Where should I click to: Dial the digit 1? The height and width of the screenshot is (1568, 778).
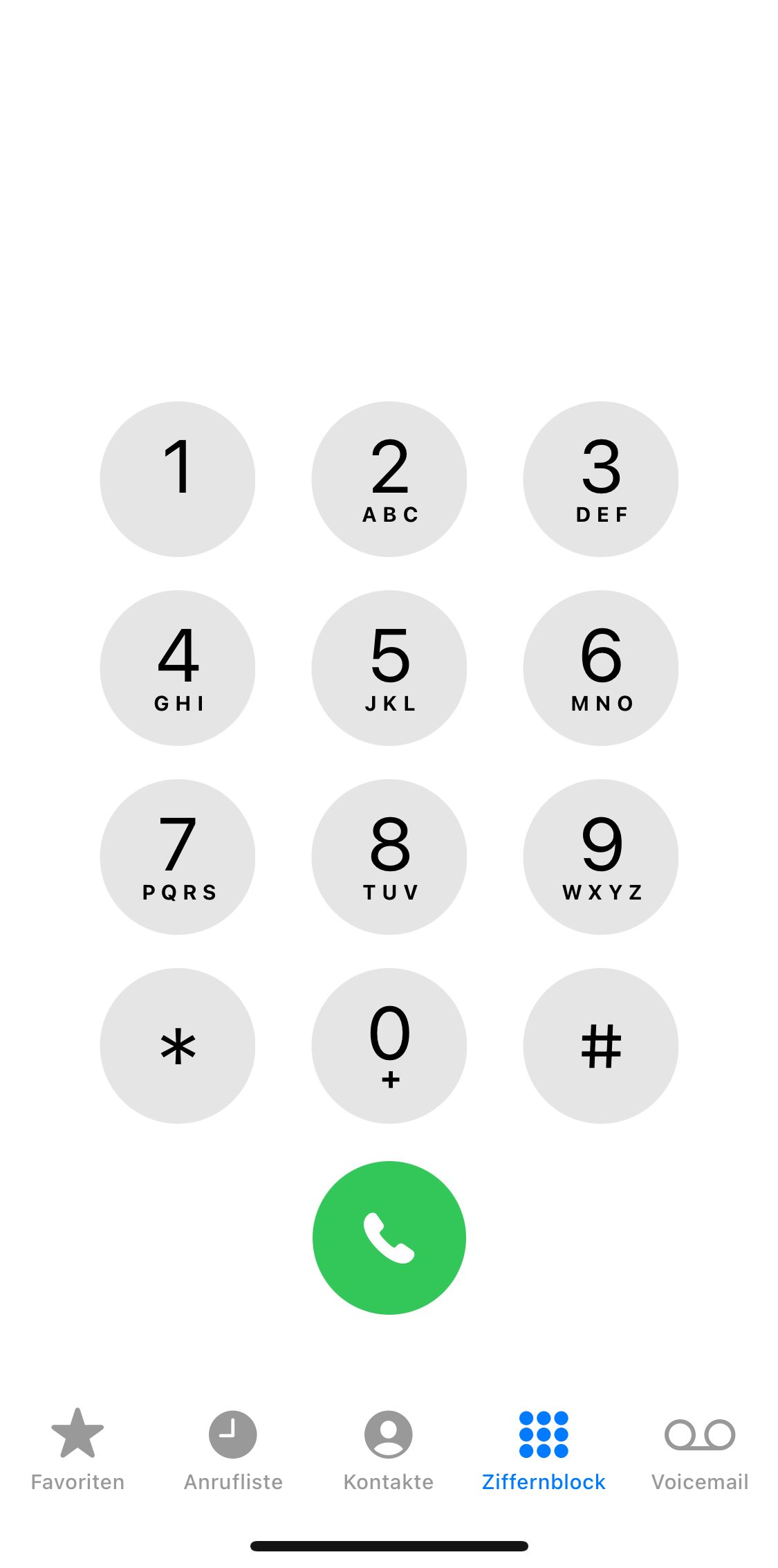pos(178,479)
